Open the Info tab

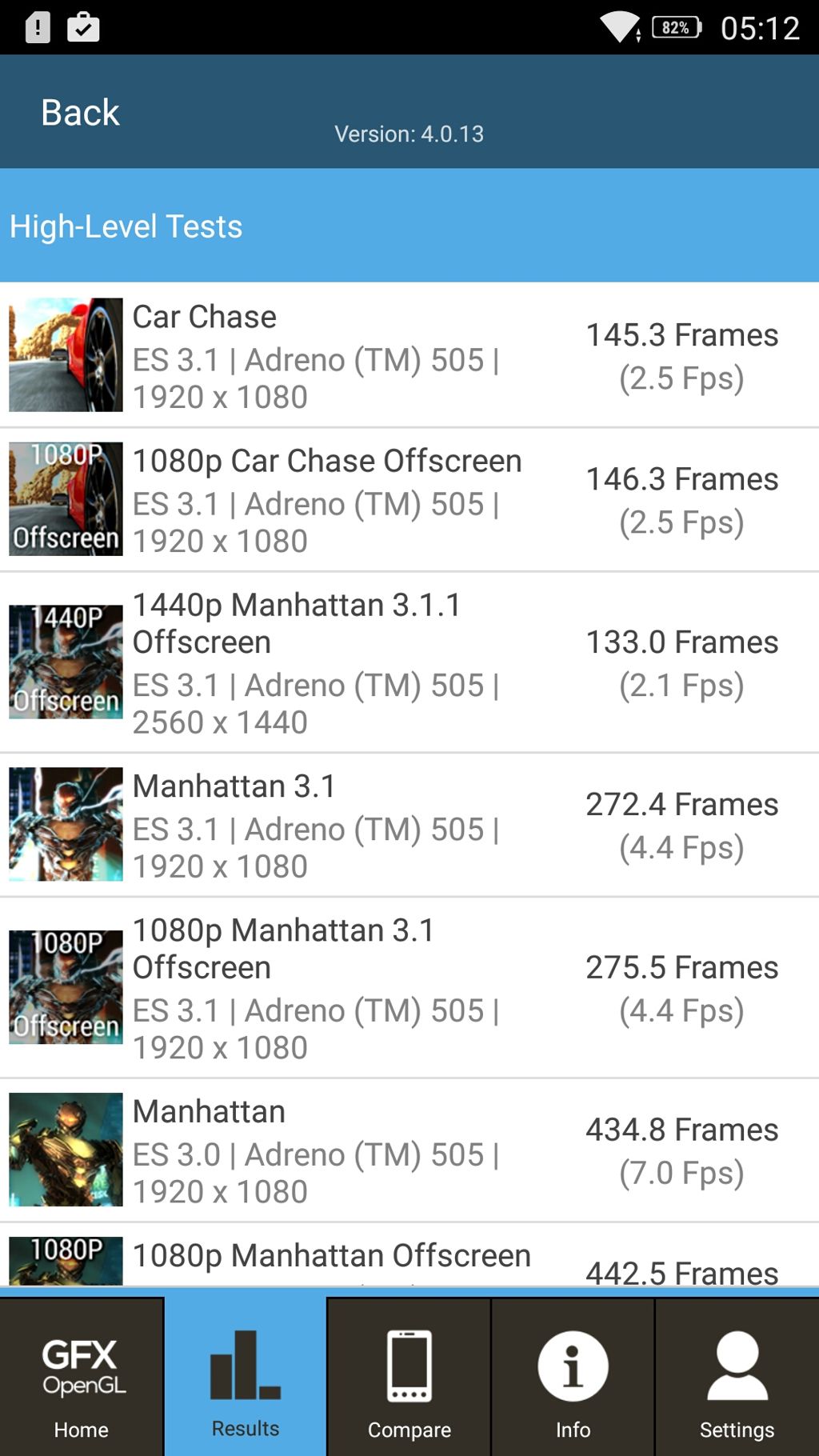coord(573,1376)
